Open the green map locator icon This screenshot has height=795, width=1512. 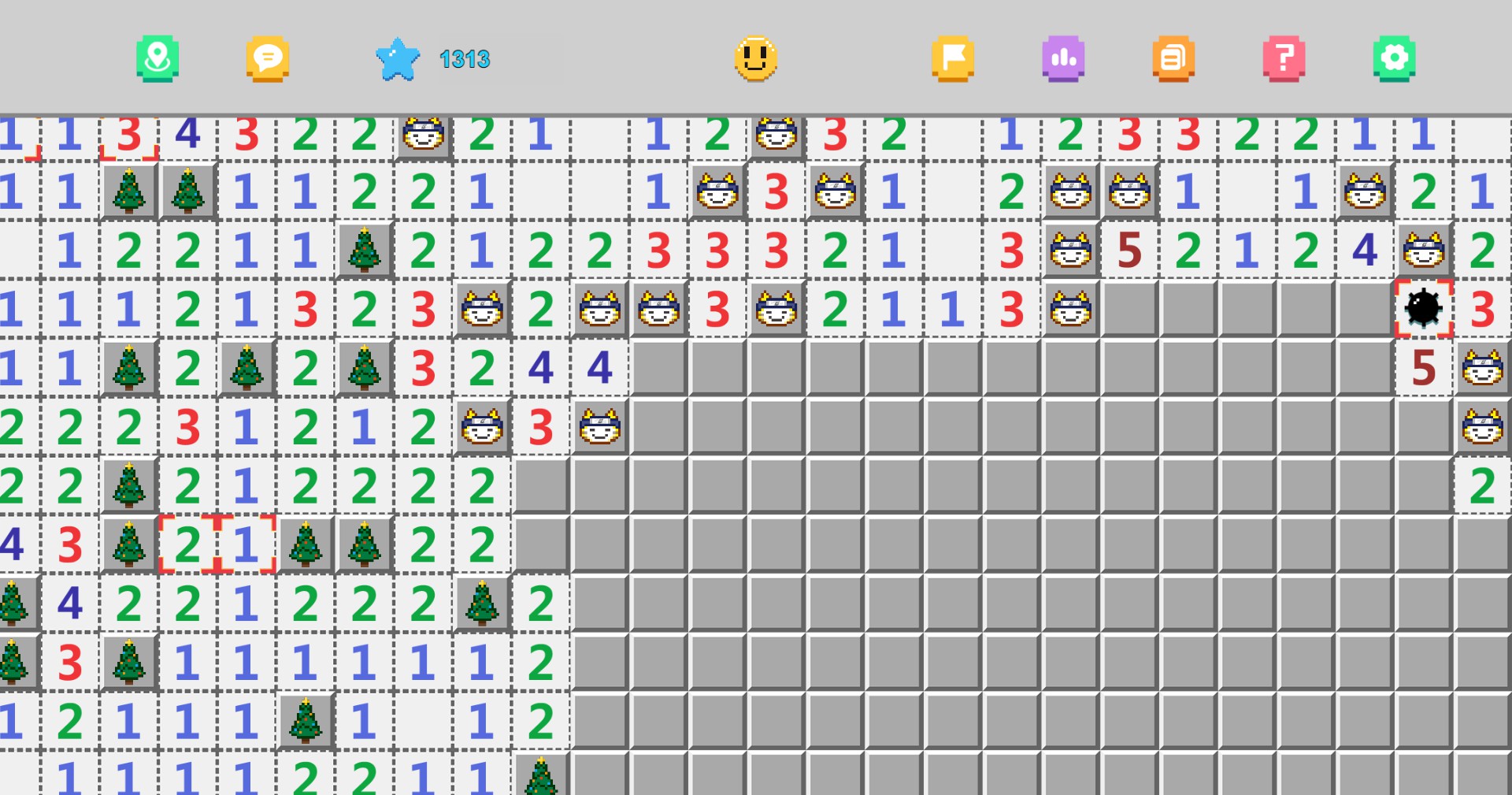[157, 58]
